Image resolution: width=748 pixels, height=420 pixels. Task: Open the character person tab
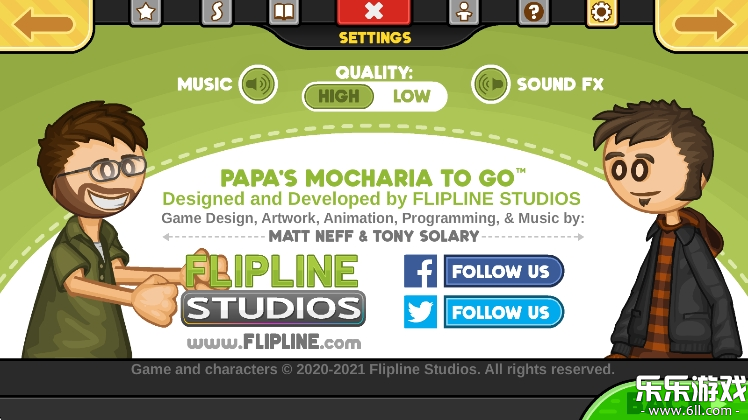click(x=463, y=12)
